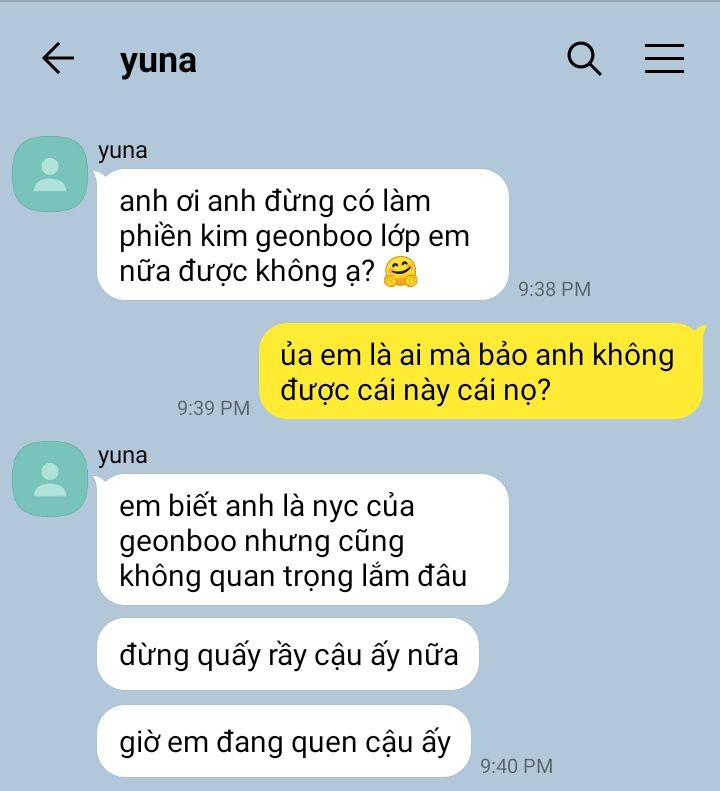The image size is (720, 791).
Task: Go back from yuna's chat
Action: (58, 59)
